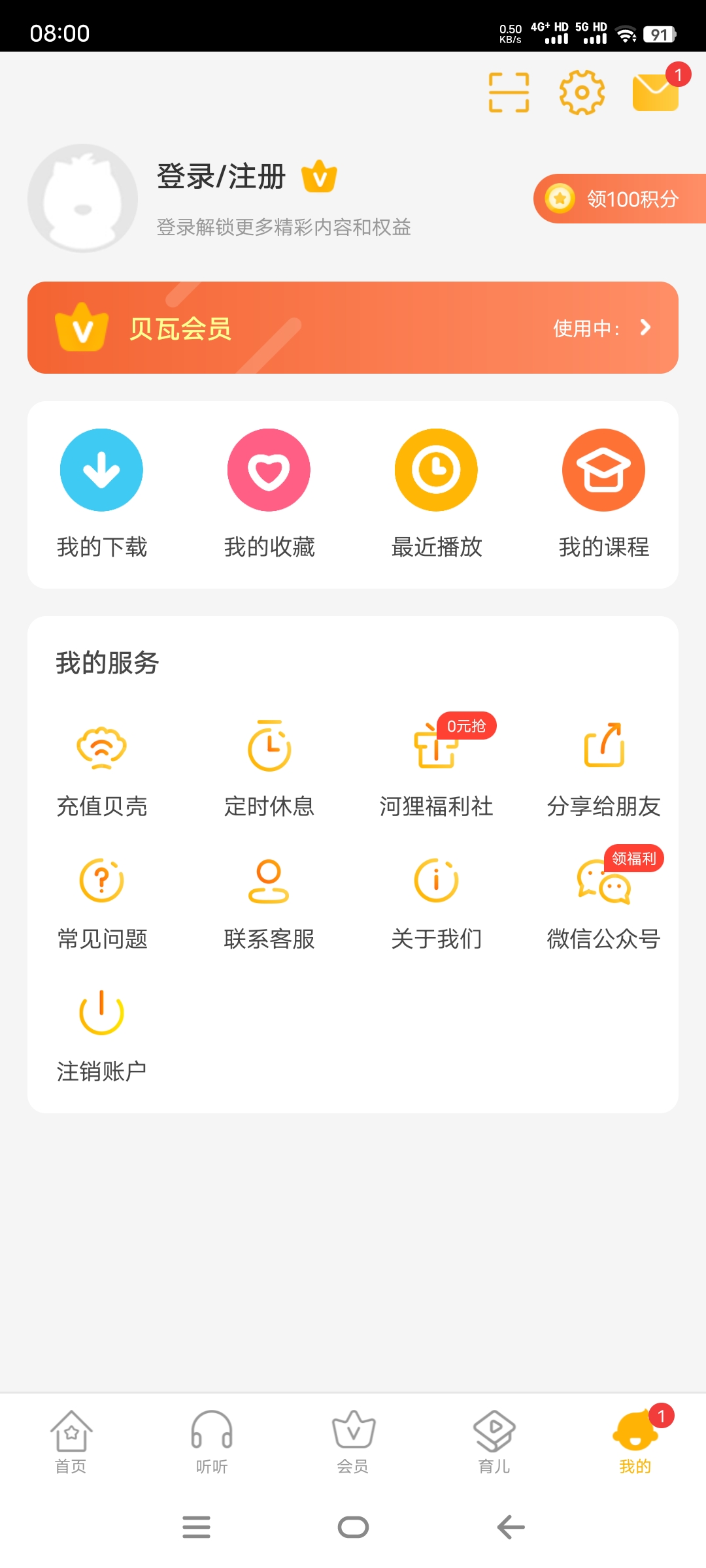Image resolution: width=706 pixels, height=1568 pixels.
Task: Expand 贝瓦会员 使用中 chevron
Action: tap(644, 329)
